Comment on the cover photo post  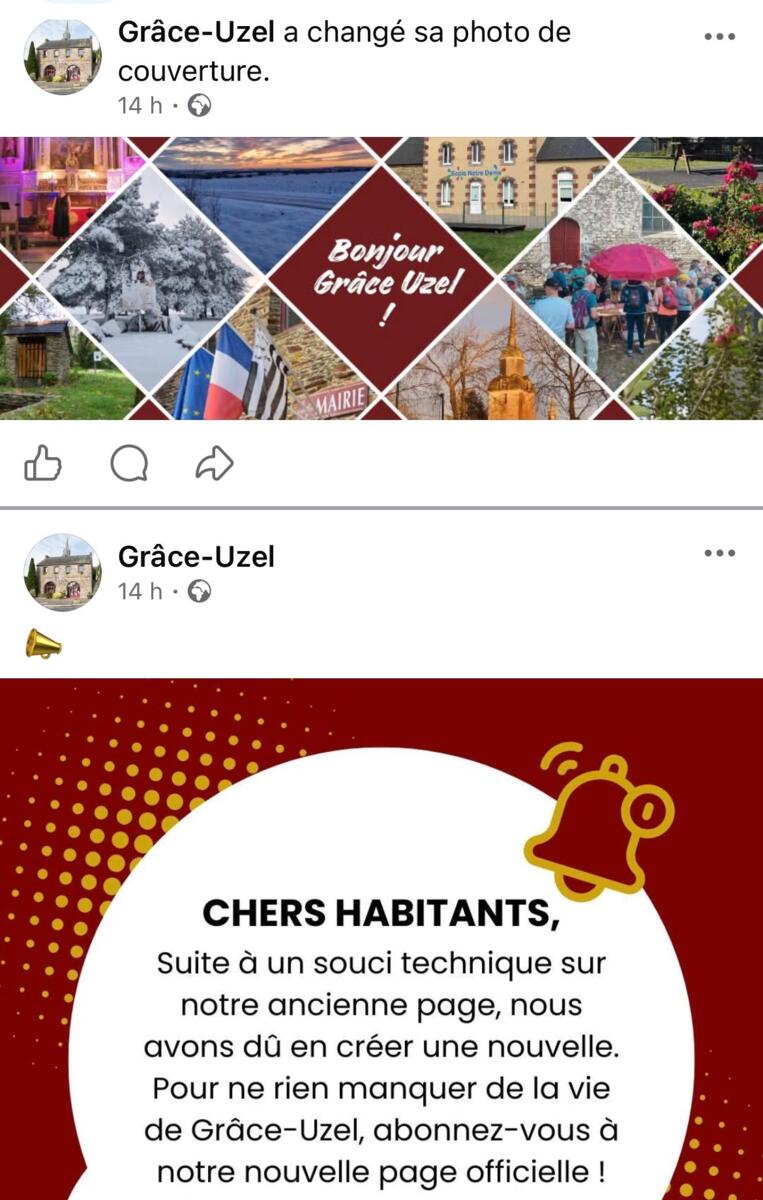click(x=129, y=463)
